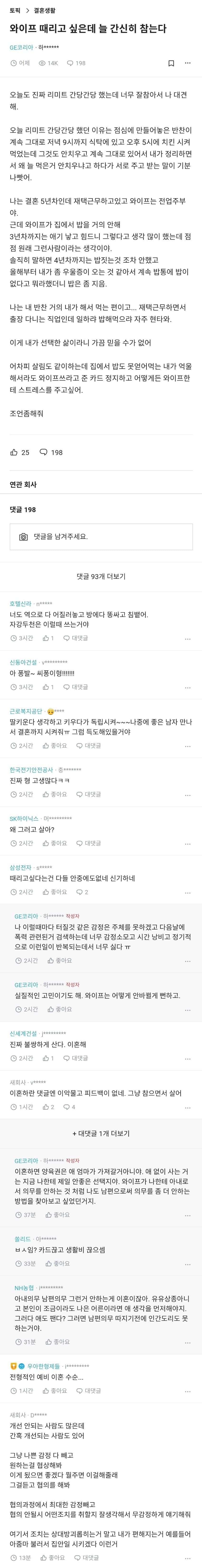Open overflow menu on 근로복지공단 comment
The width and height of the screenshot is (202, 1568).
[x=188, y=746]
